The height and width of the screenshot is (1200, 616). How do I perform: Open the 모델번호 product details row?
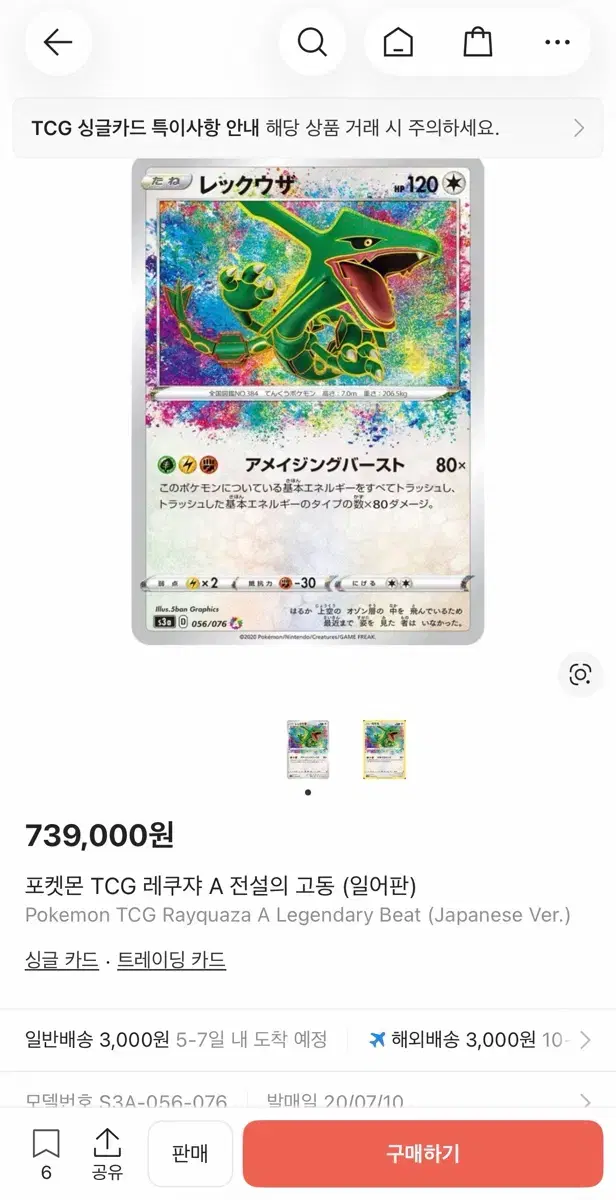(308, 1101)
